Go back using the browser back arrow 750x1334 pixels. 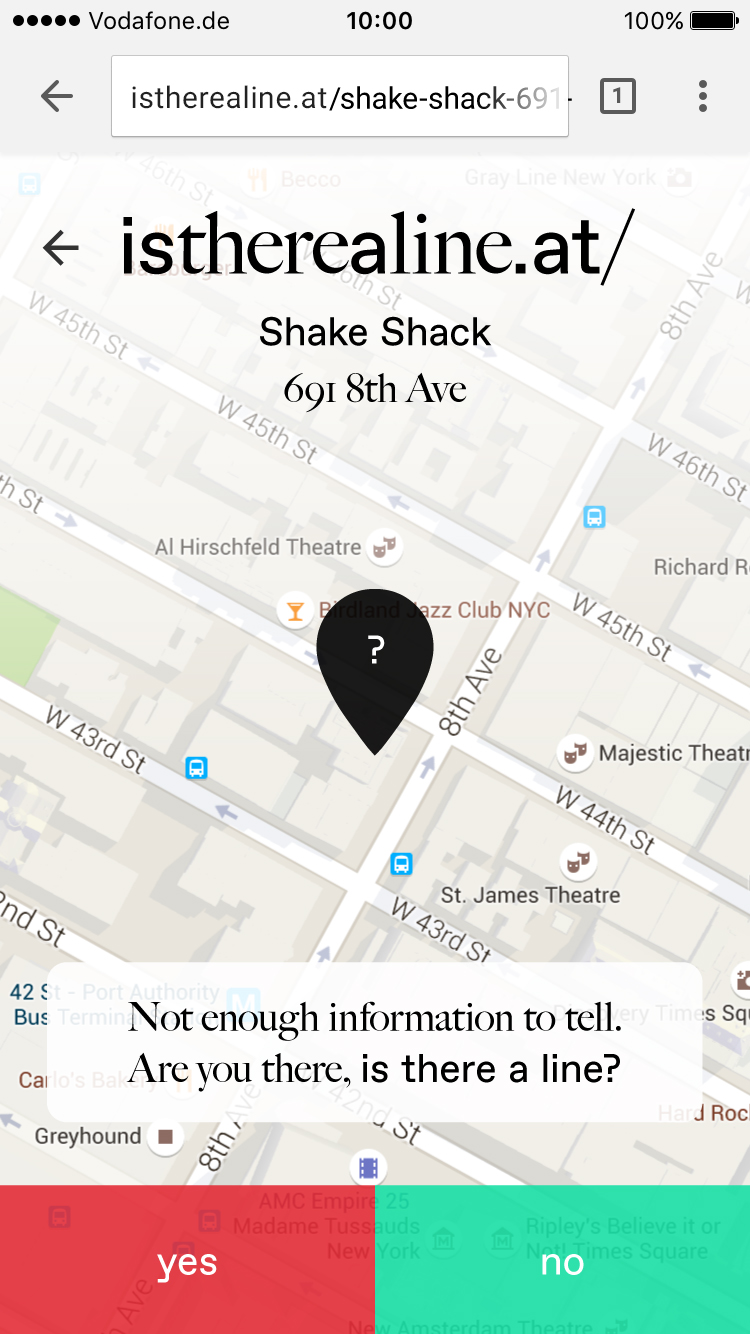(57, 96)
